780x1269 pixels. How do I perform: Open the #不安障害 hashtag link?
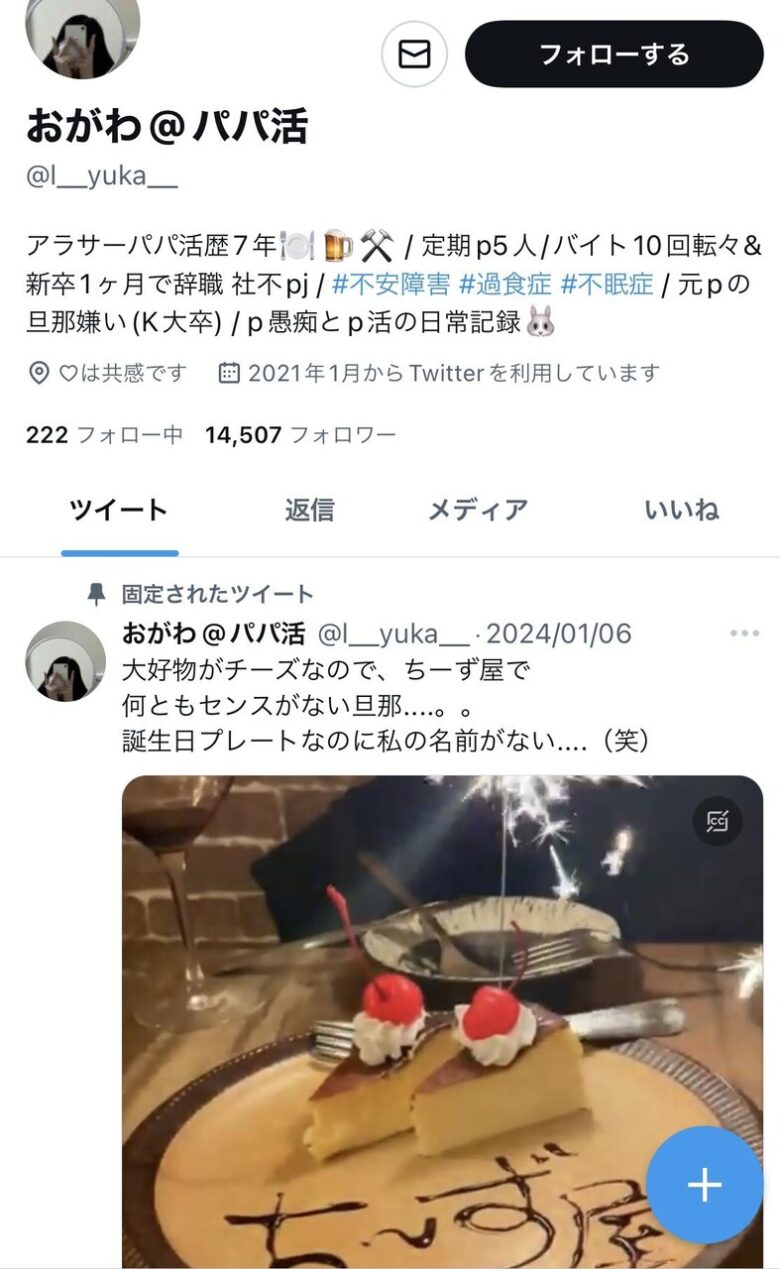click(390, 285)
